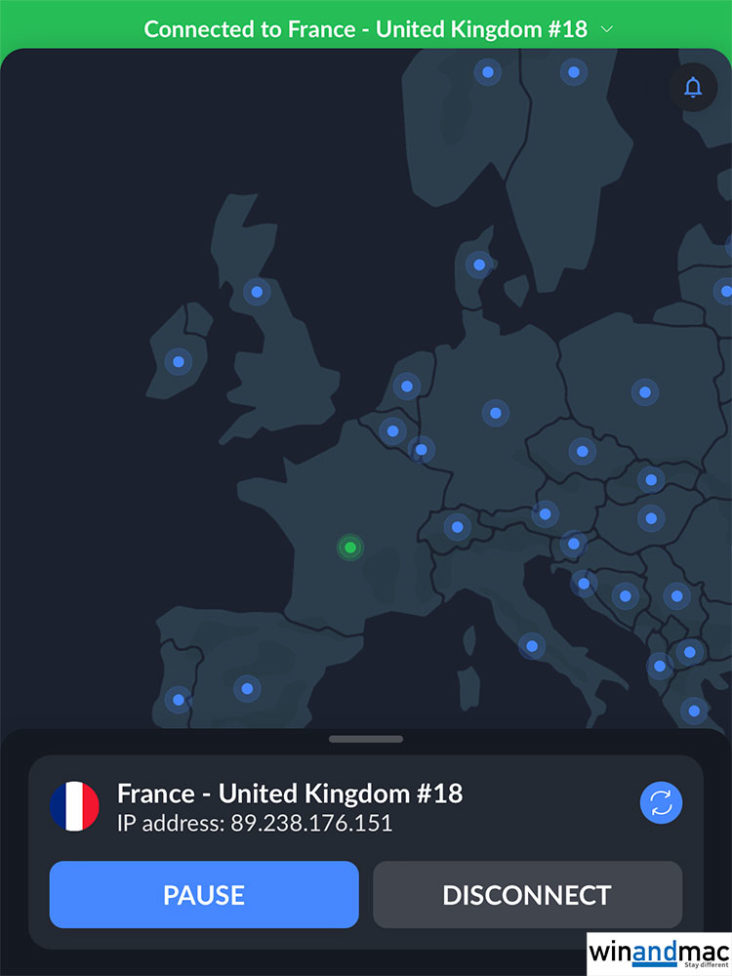732x976 pixels.
Task: Choose the Ireland server pin on map
Action: click(x=178, y=361)
